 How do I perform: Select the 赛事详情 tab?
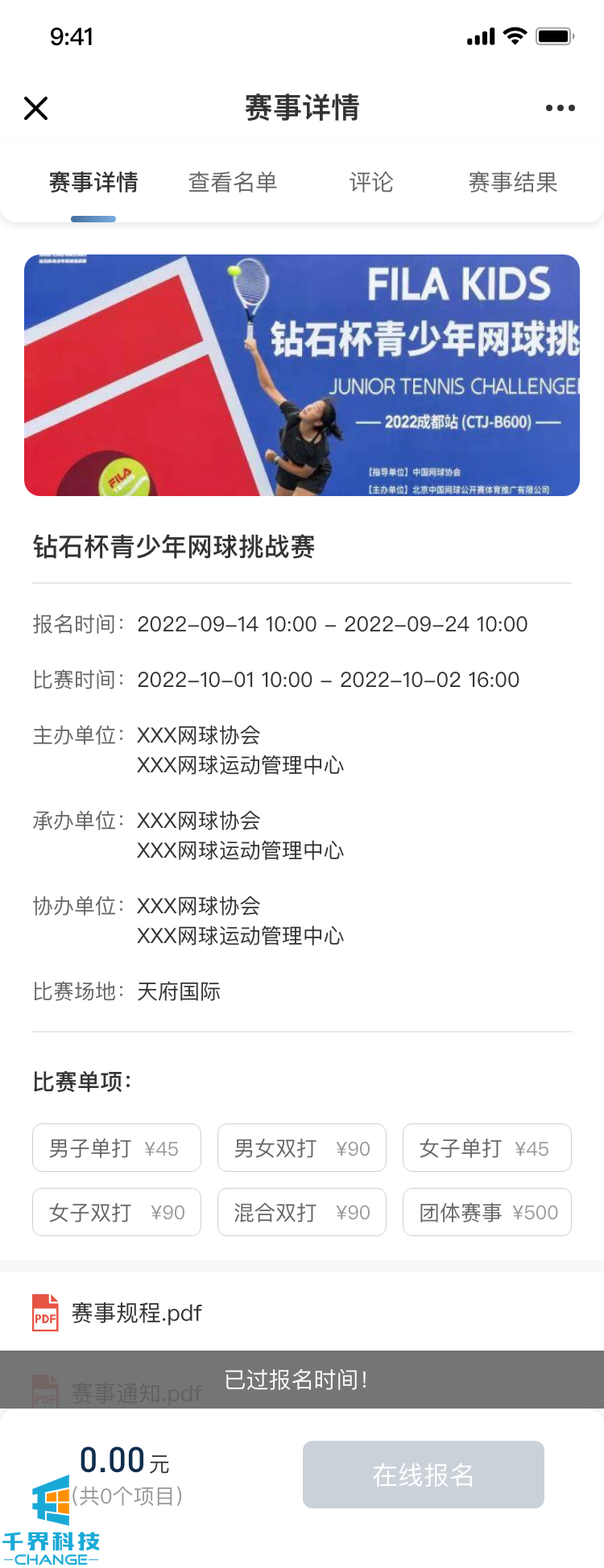point(93,183)
